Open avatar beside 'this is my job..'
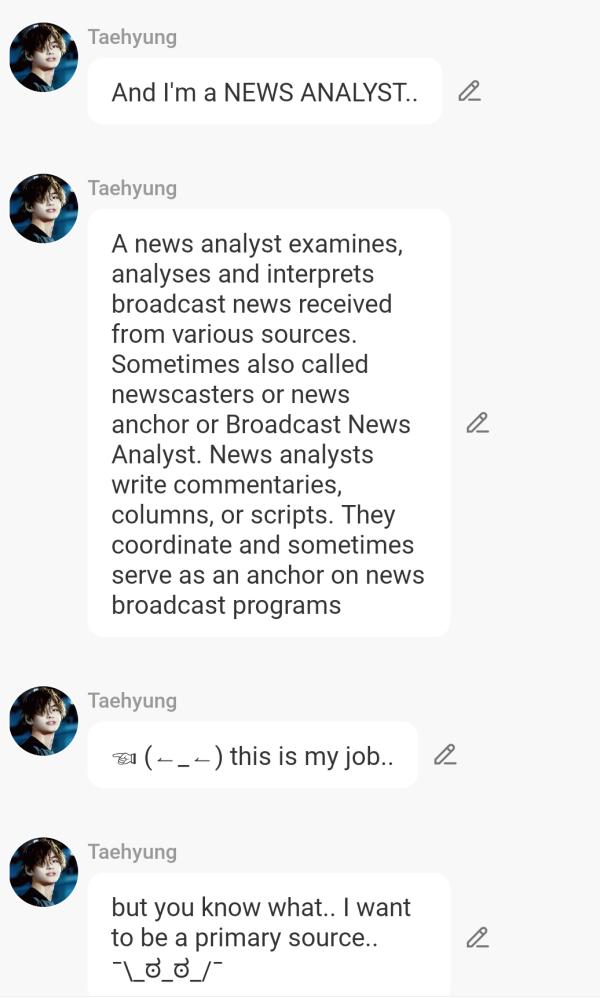The image size is (600, 999). [x=44, y=721]
